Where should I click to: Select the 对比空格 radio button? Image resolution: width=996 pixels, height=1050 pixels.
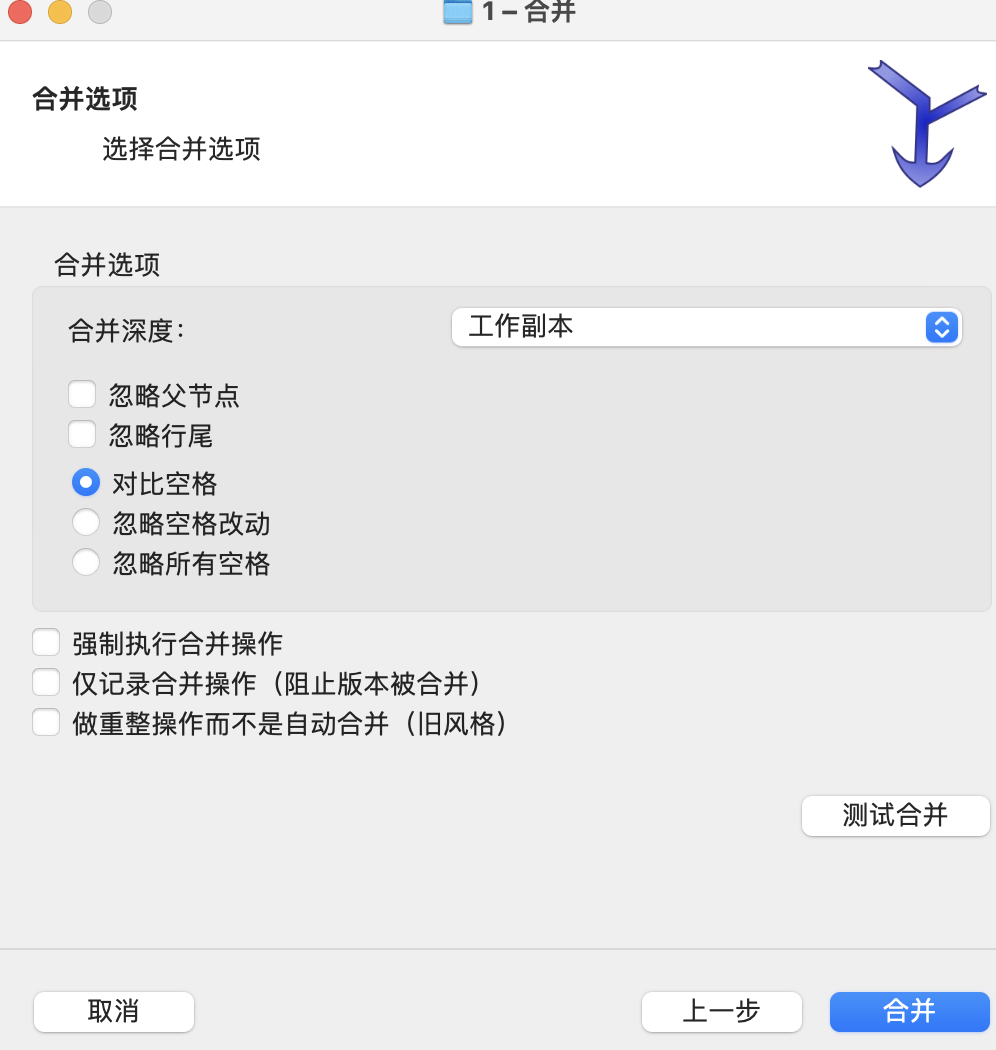tap(86, 483)
